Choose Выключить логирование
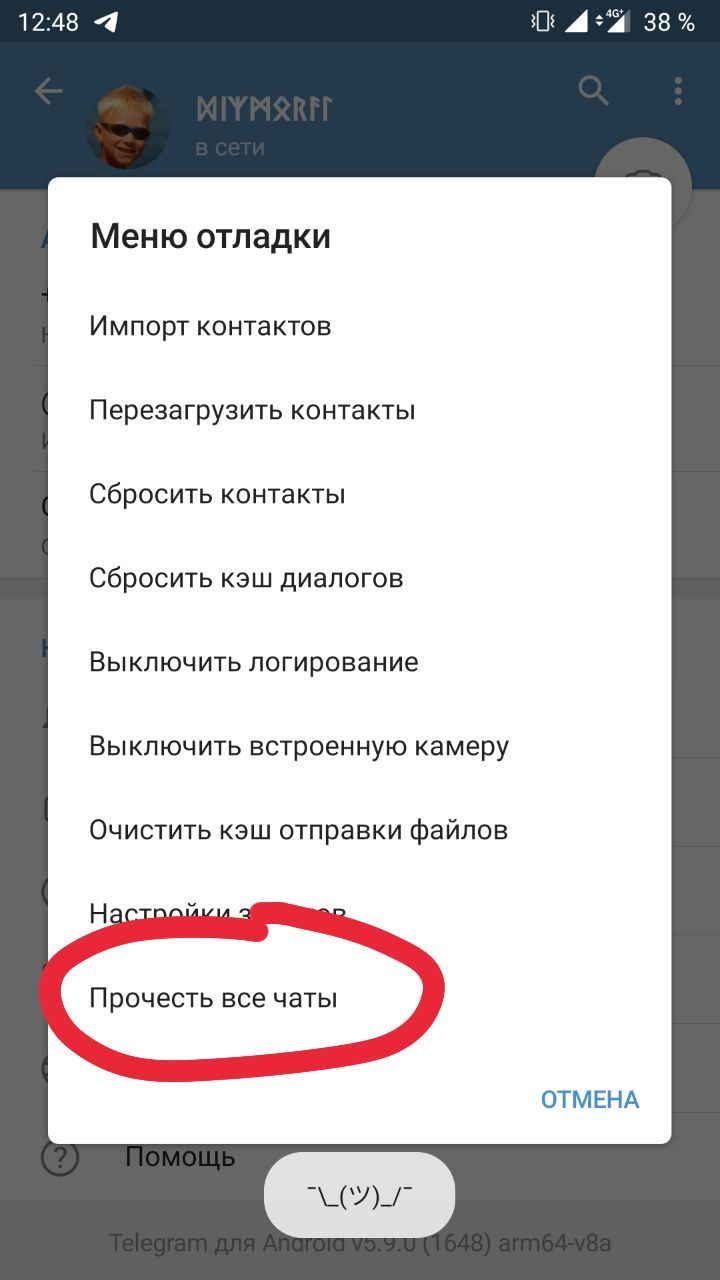Image resolution: width=720 pixels, height=1280 pixels. 253,662
